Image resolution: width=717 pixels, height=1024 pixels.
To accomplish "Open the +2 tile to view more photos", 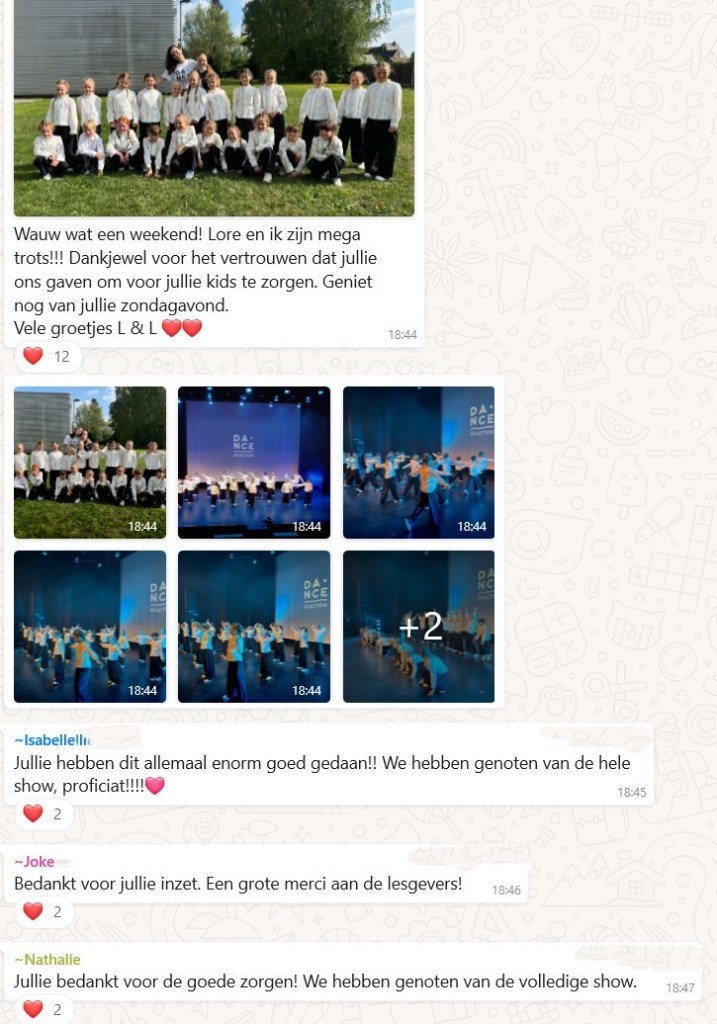I will point(418,626).
